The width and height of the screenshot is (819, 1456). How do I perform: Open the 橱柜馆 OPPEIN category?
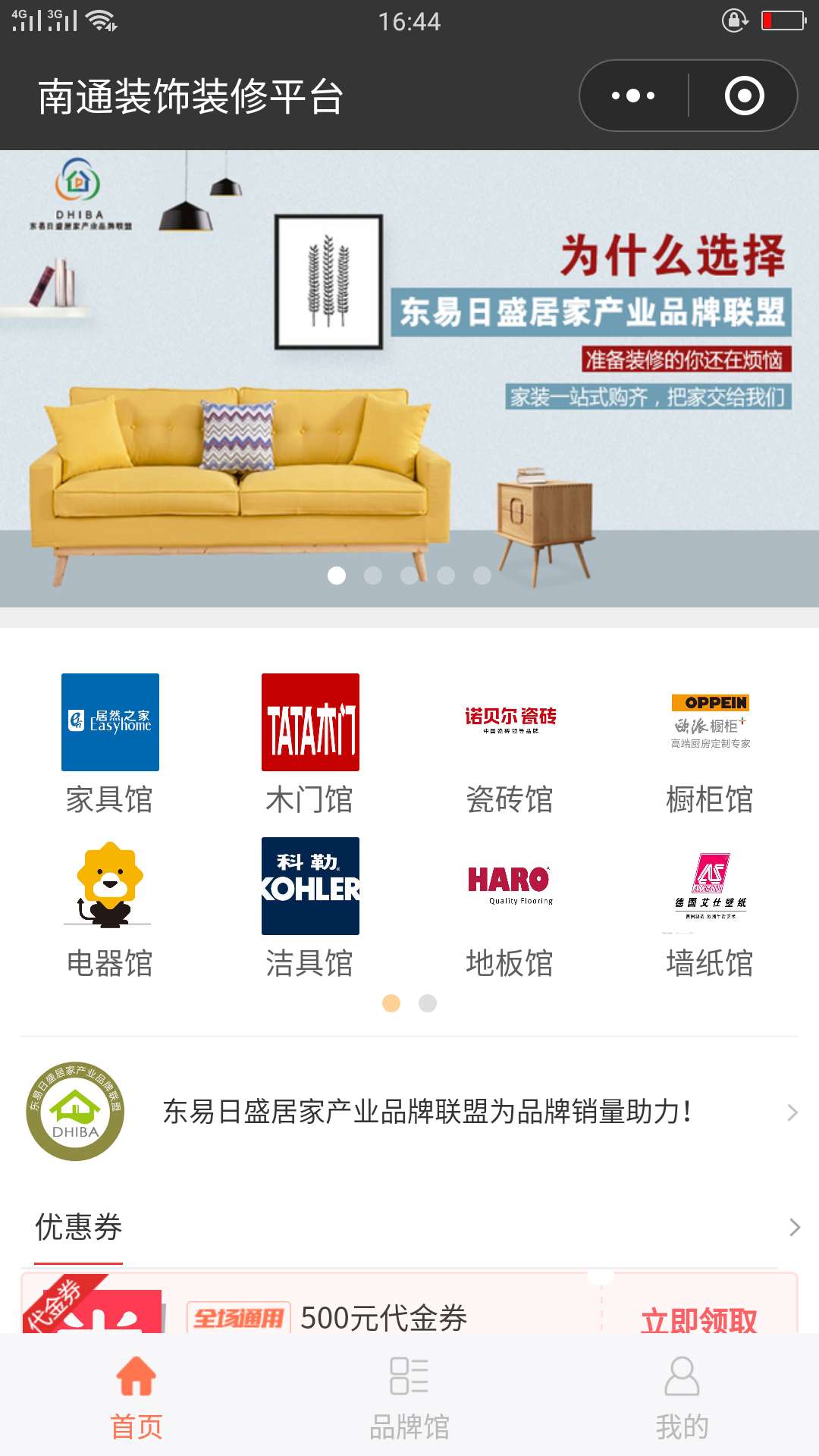point(710,744)
